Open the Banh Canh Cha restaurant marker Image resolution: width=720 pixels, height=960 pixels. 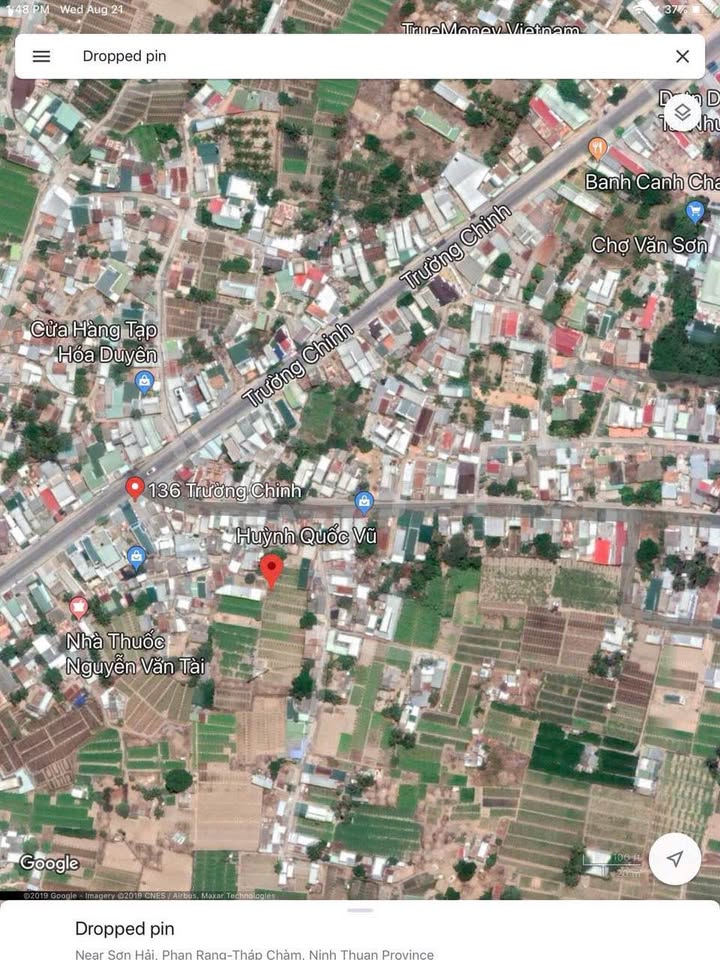(x=598, y=150)
